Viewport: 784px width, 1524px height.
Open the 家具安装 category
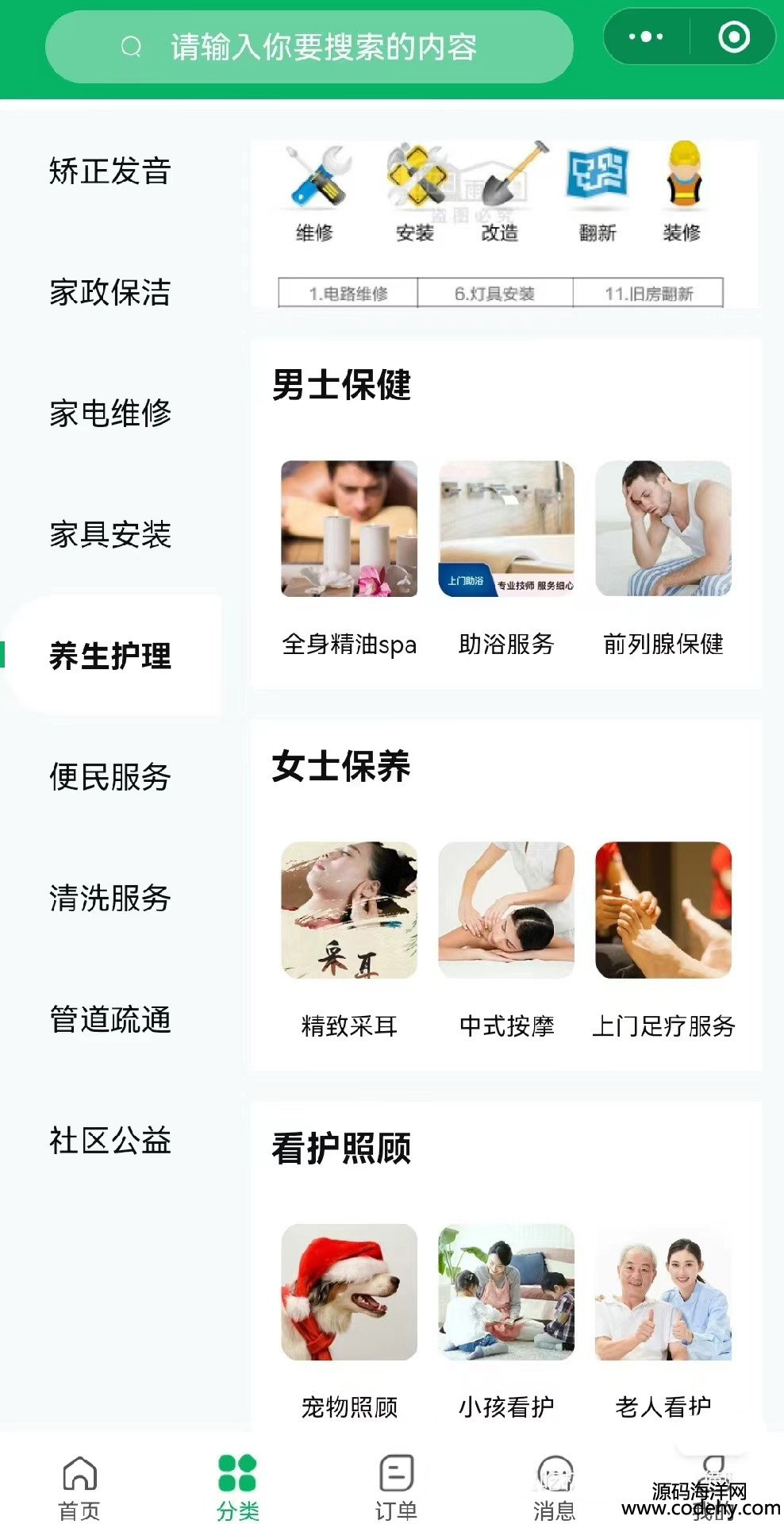click(110, 534)
